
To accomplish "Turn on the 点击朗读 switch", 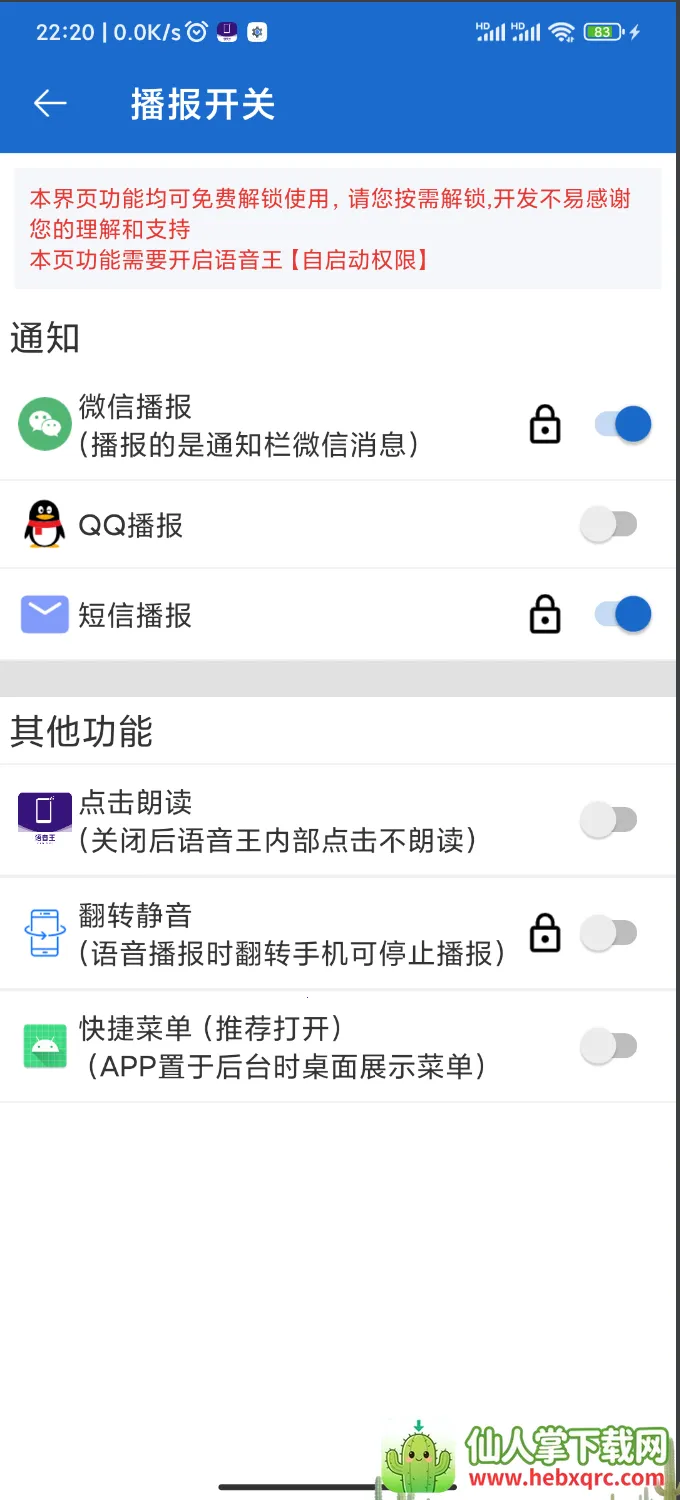I will (x=609, y=820).
